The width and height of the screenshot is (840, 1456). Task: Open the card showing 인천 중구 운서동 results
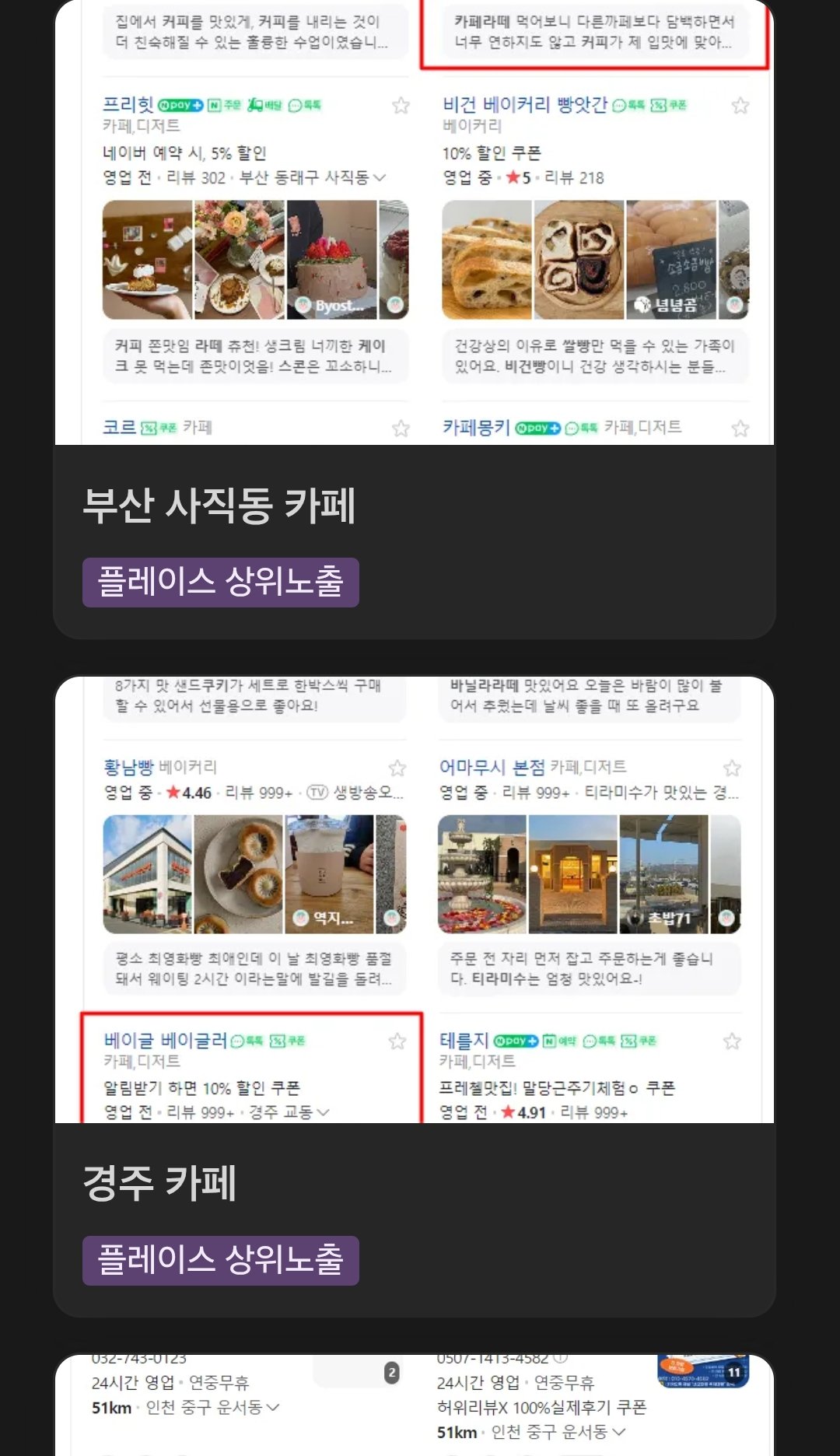pos(414,1404)
